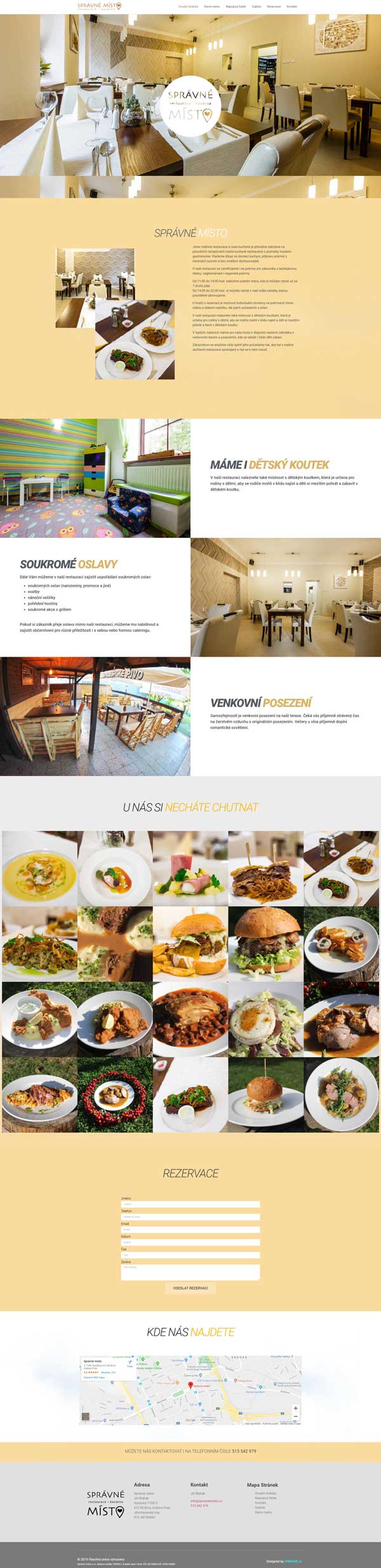This screenshot has height=1568, width=381.
Task: Open the Denní menu nav link
Action: point(212,6)
